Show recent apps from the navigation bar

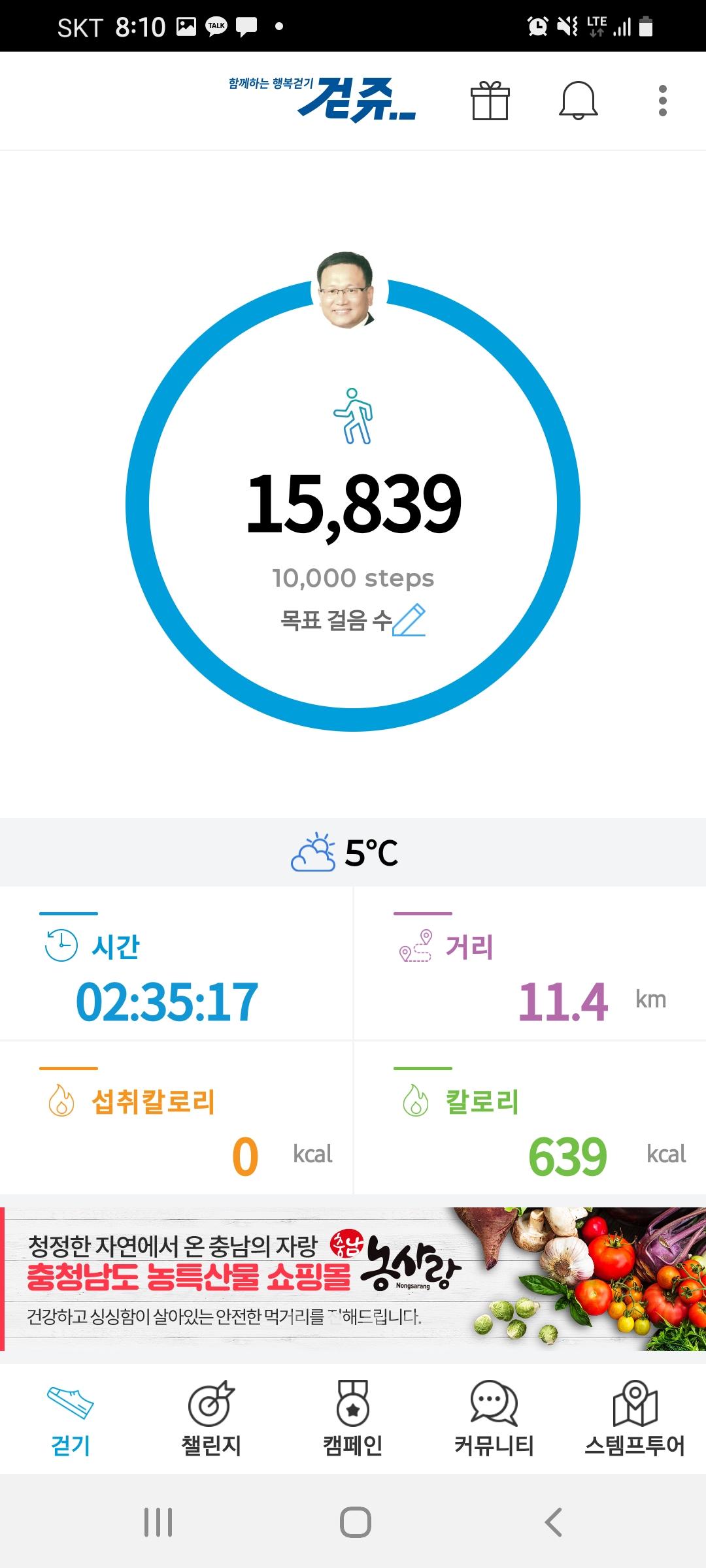point(158,1522)
